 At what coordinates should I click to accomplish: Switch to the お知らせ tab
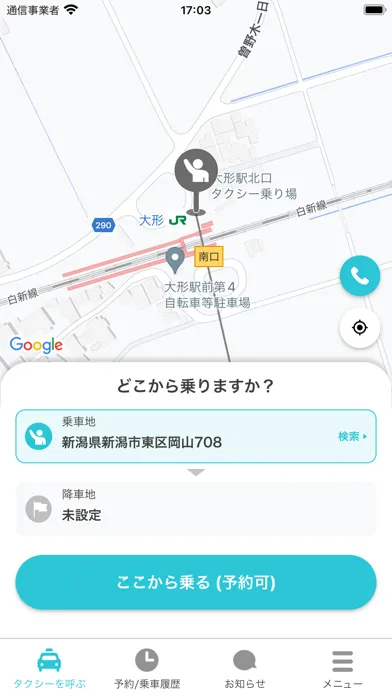coord(245,668)
